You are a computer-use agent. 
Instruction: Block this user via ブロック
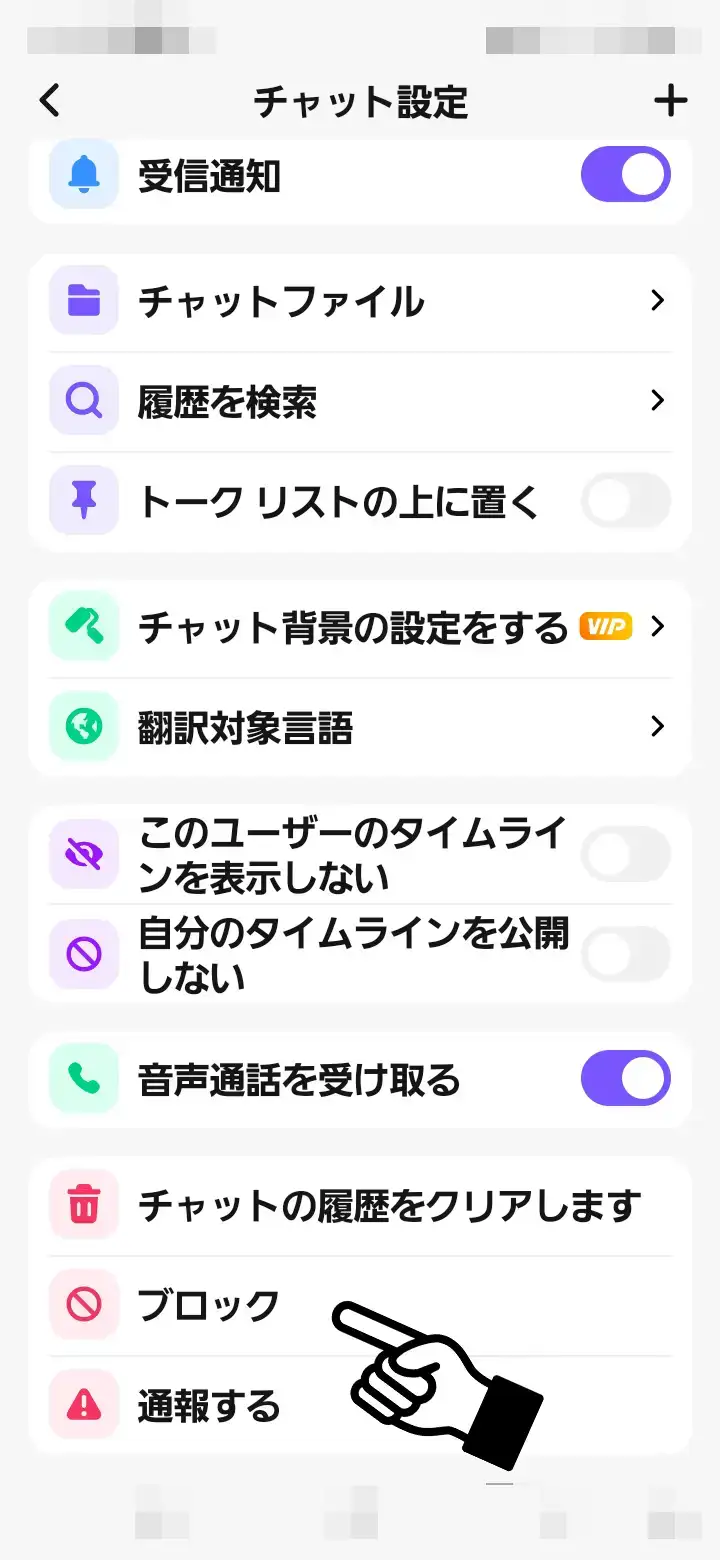pyautogui.click(x=210, y=1306)
